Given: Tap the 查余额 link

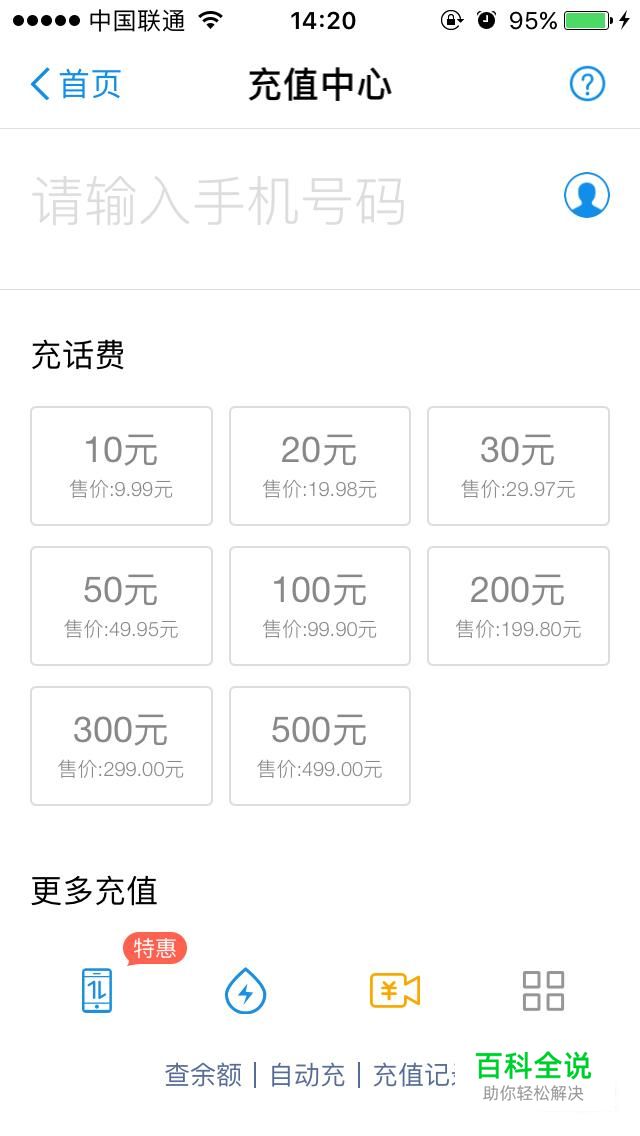Looking at the screenshot, I should [203, 1074].
